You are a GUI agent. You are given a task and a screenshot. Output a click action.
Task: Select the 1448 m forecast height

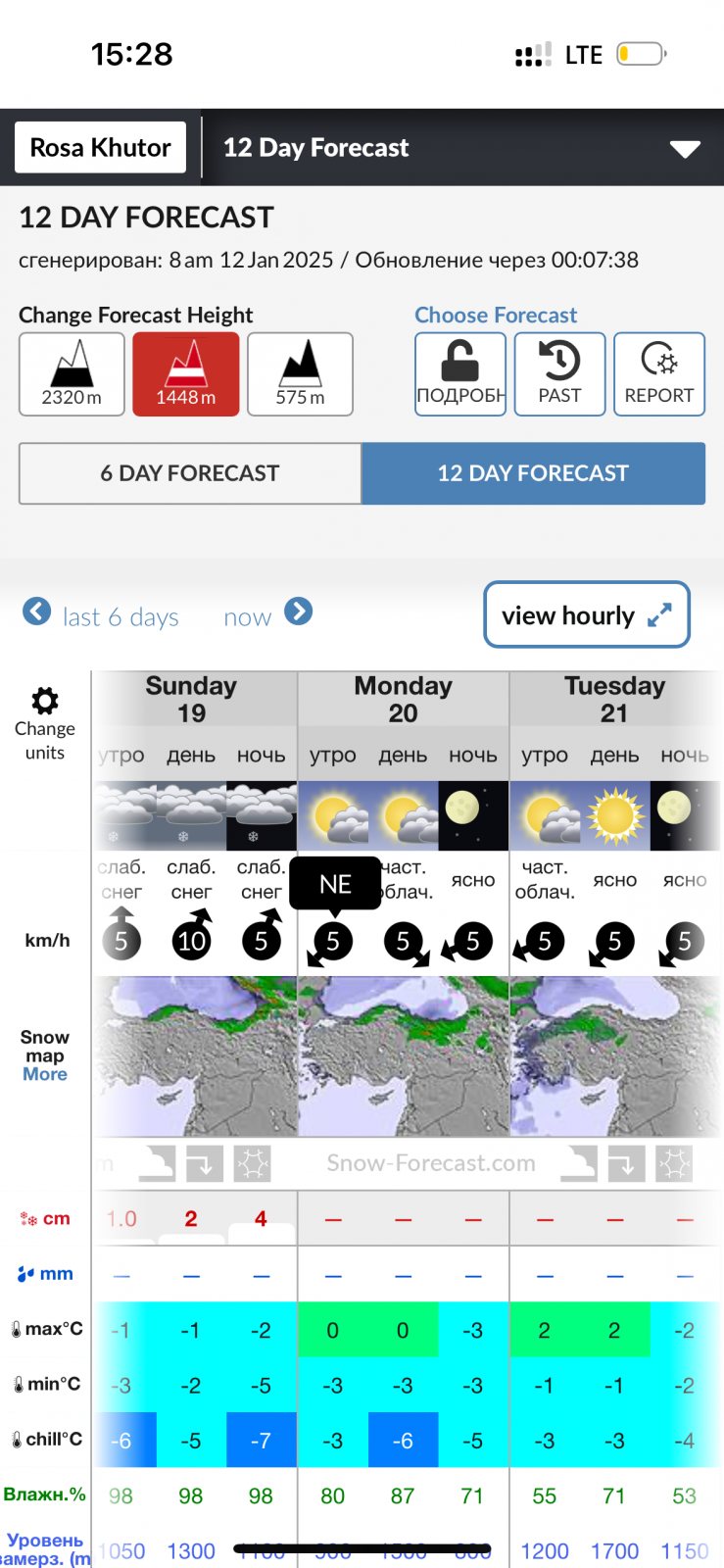[x=186, y=374]
